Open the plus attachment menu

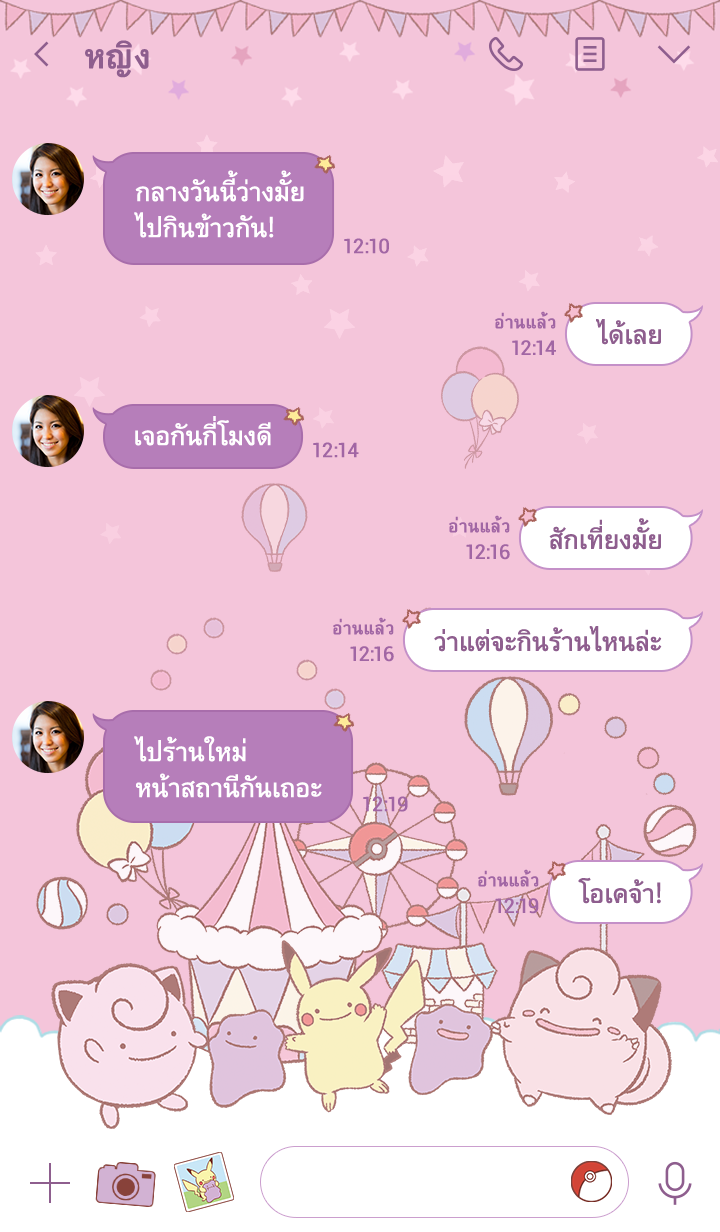click(x=49, y=1183)
